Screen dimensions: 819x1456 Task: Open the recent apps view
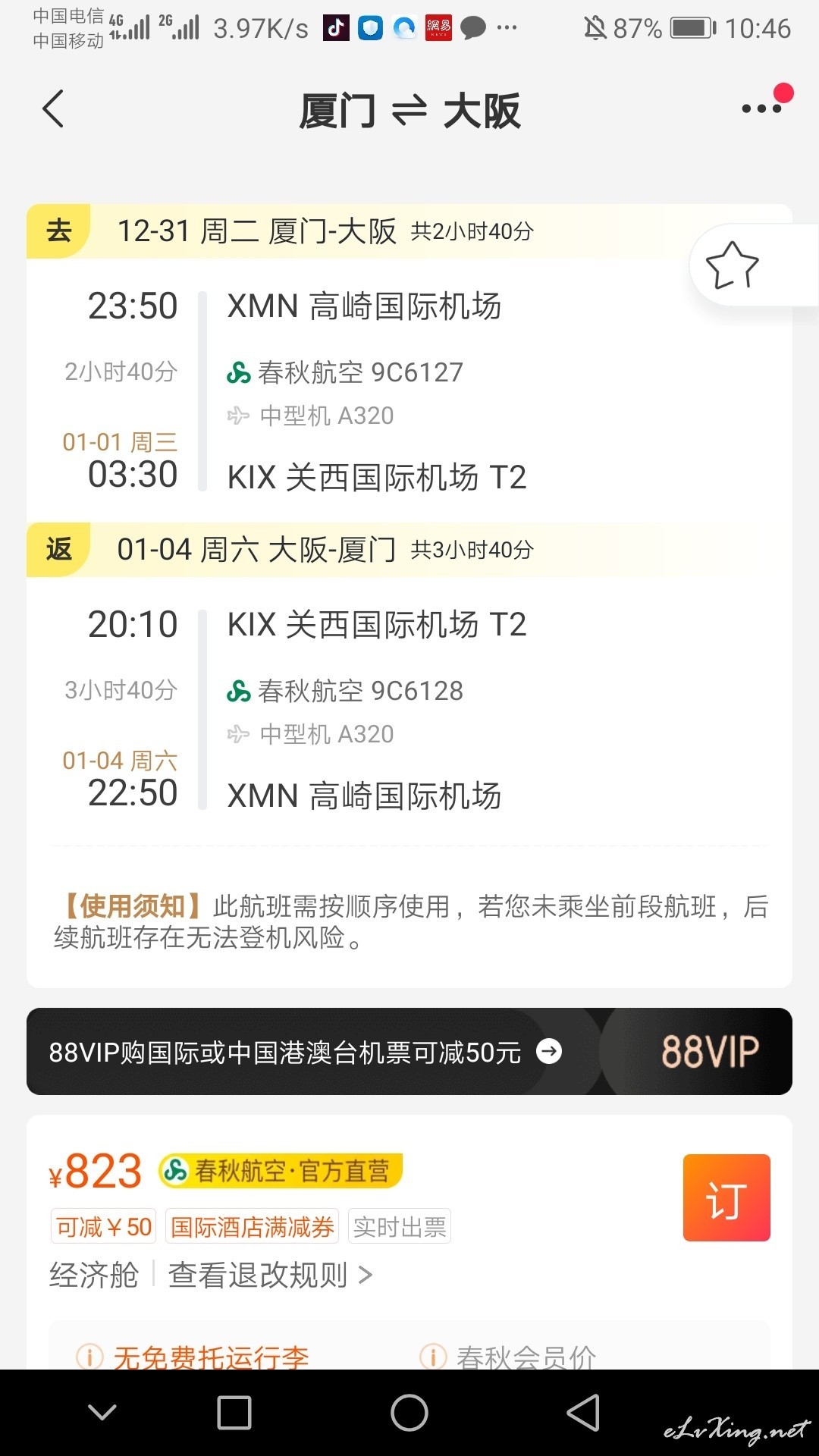(x=234, y=1413)
